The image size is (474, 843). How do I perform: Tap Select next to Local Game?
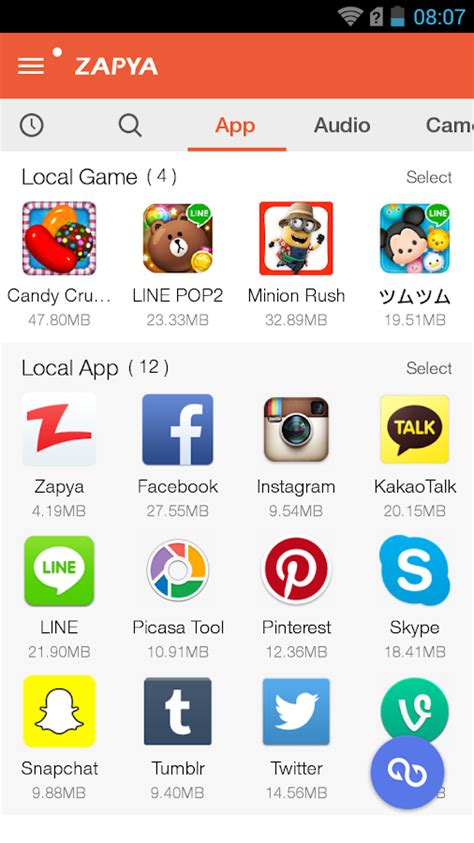(429, 177)
